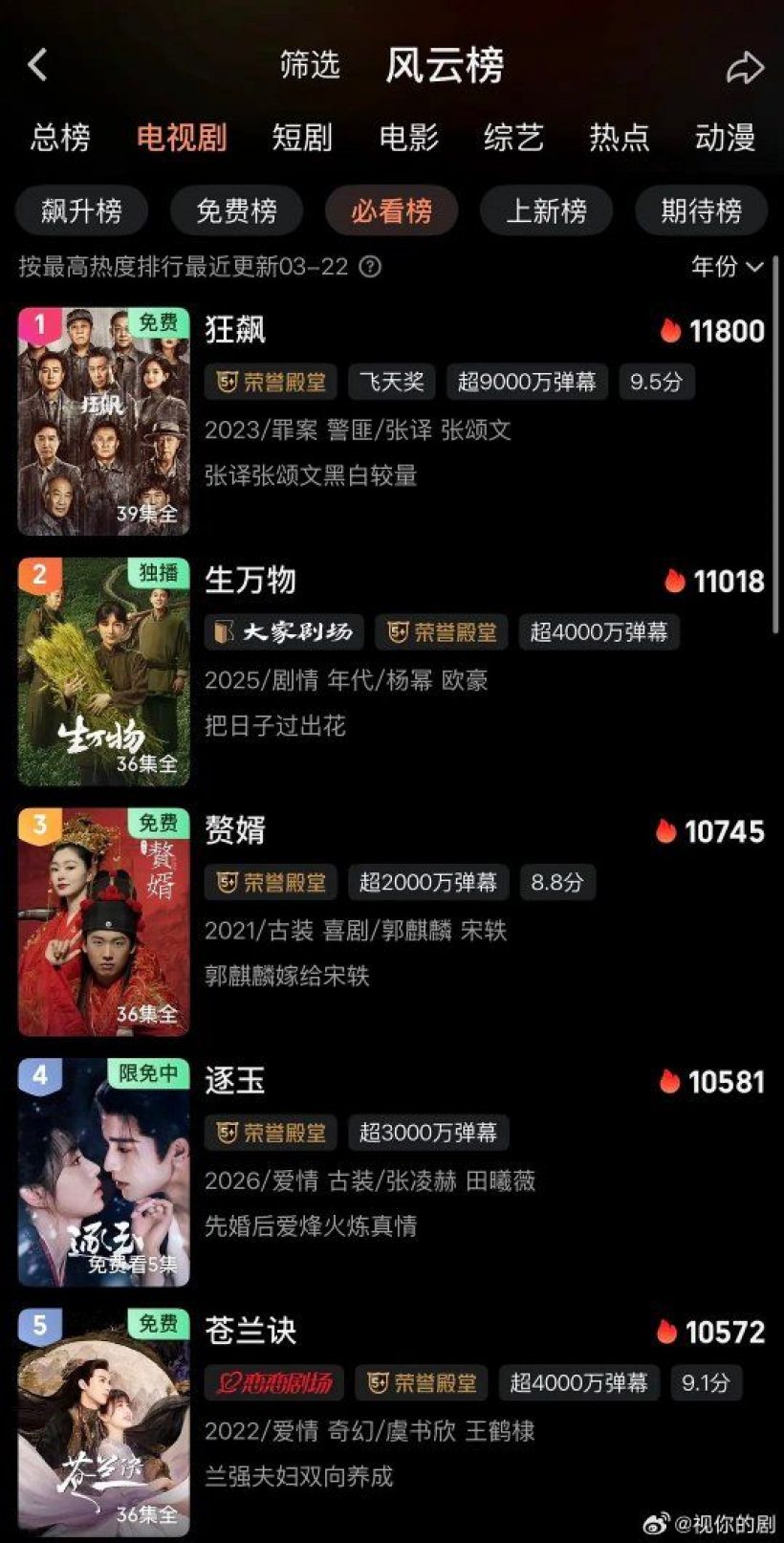Go back using the top-left arrow
The height and width of the screenshot is (1543, 784).
coord(38,65)
